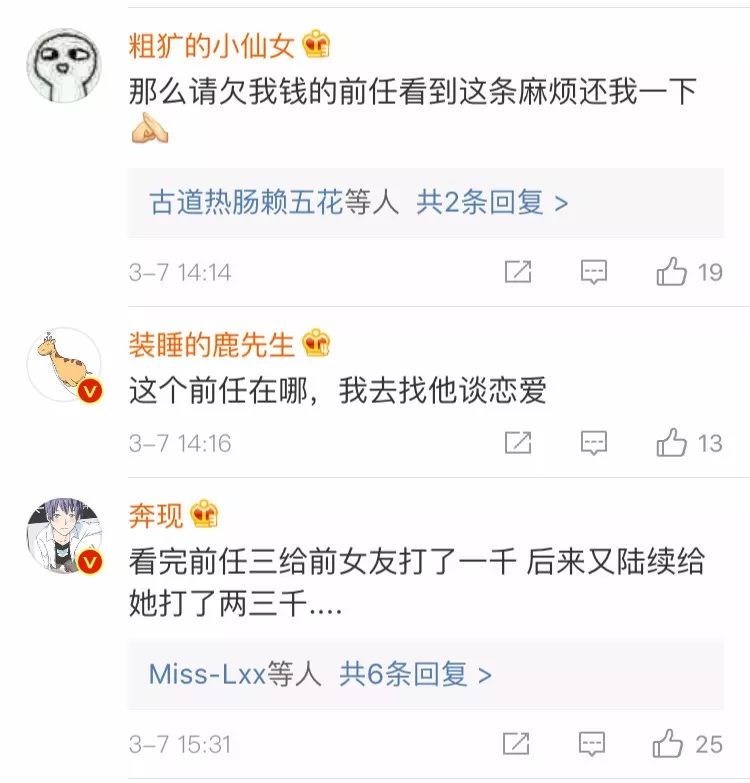This screenshot has width=750, height=783.
Task: Open username 装睡的鹿先生
Action: point(211,345)
